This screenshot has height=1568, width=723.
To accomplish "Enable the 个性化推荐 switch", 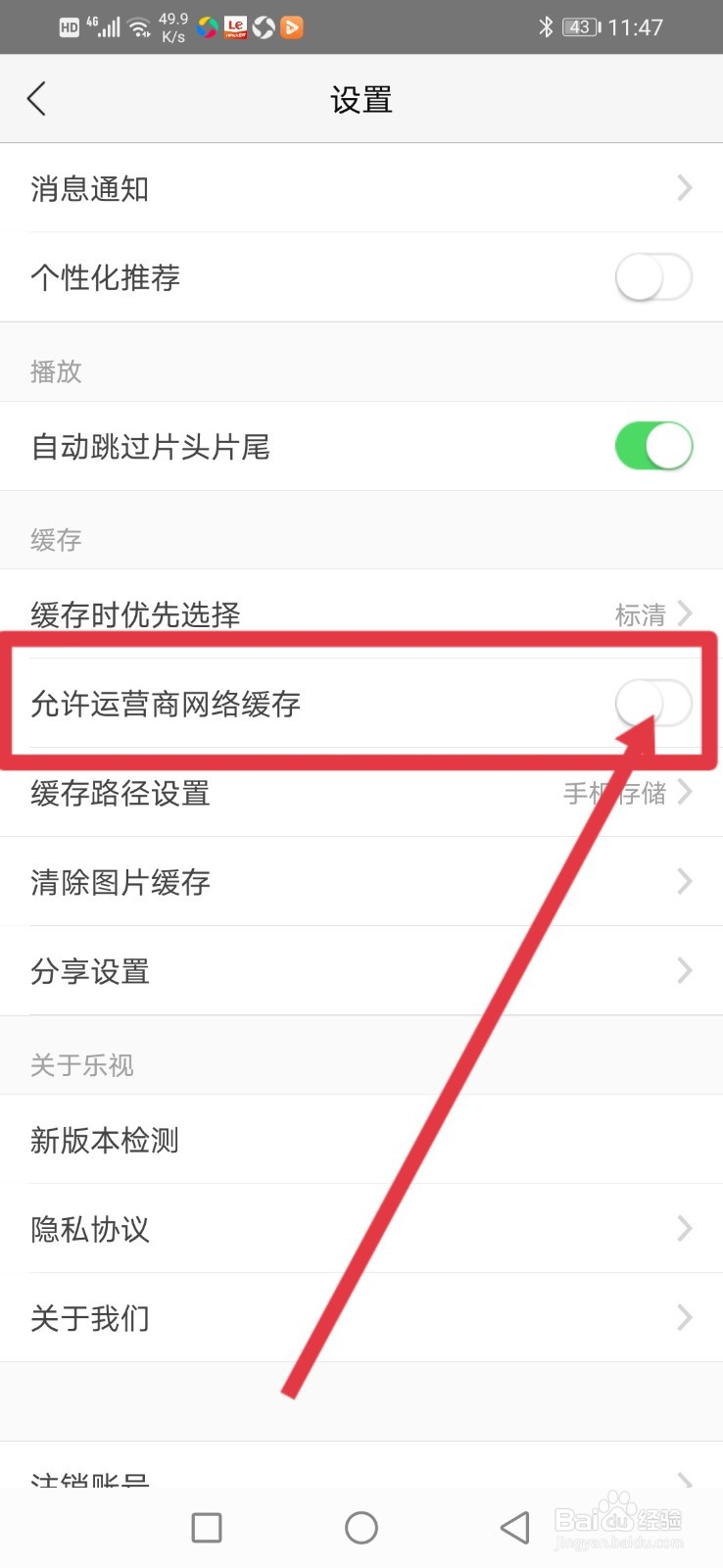I will (x=652, y=277).
